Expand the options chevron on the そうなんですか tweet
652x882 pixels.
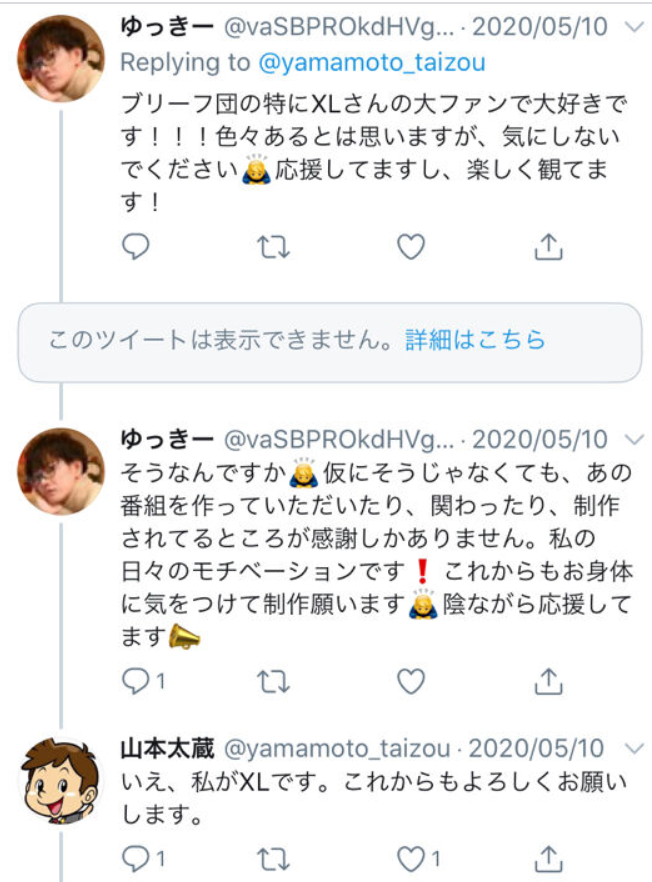pyautogui.click(x=633, y=439)
